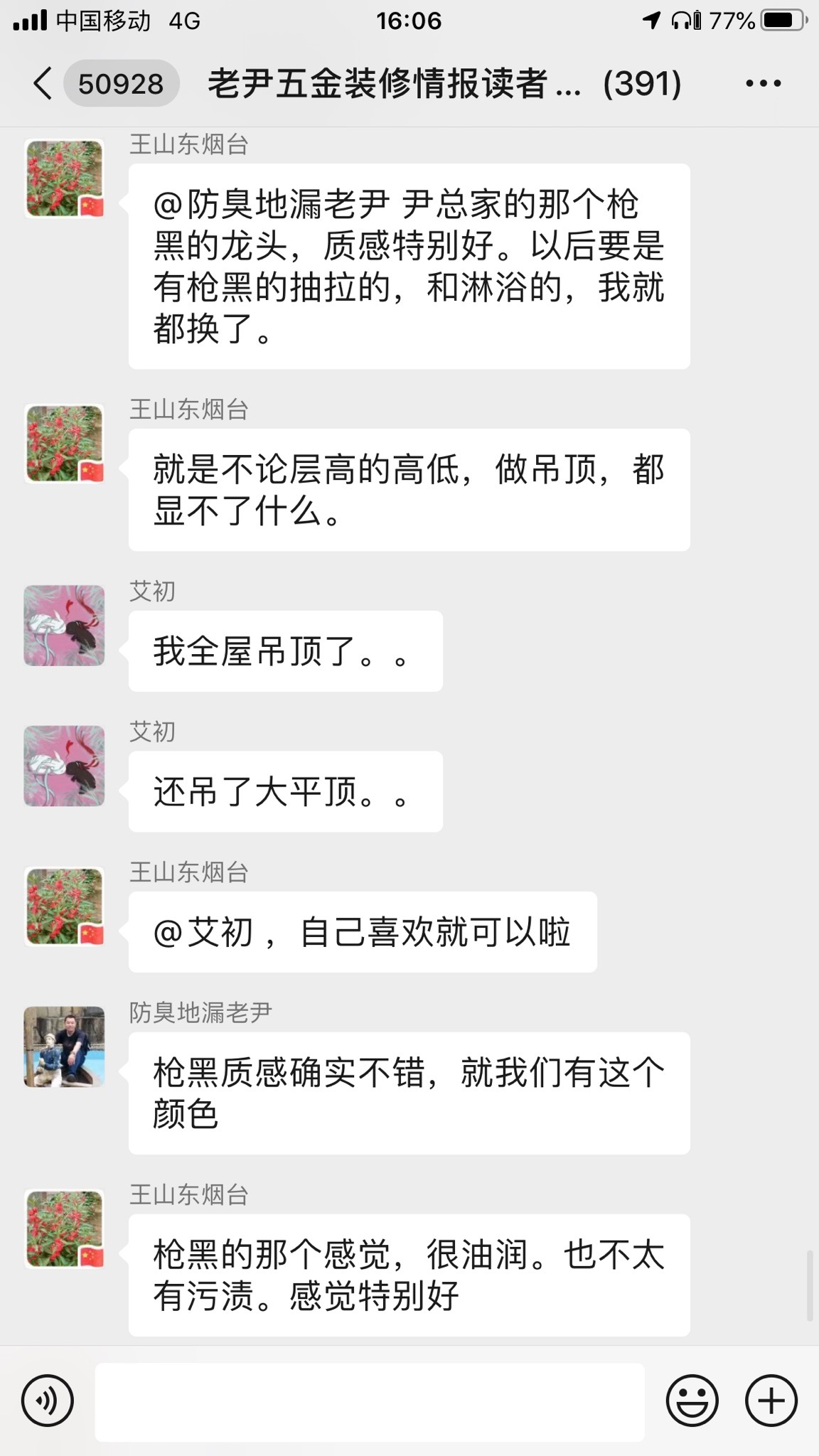
Task: Go back to the chat list
Action: 43,84
